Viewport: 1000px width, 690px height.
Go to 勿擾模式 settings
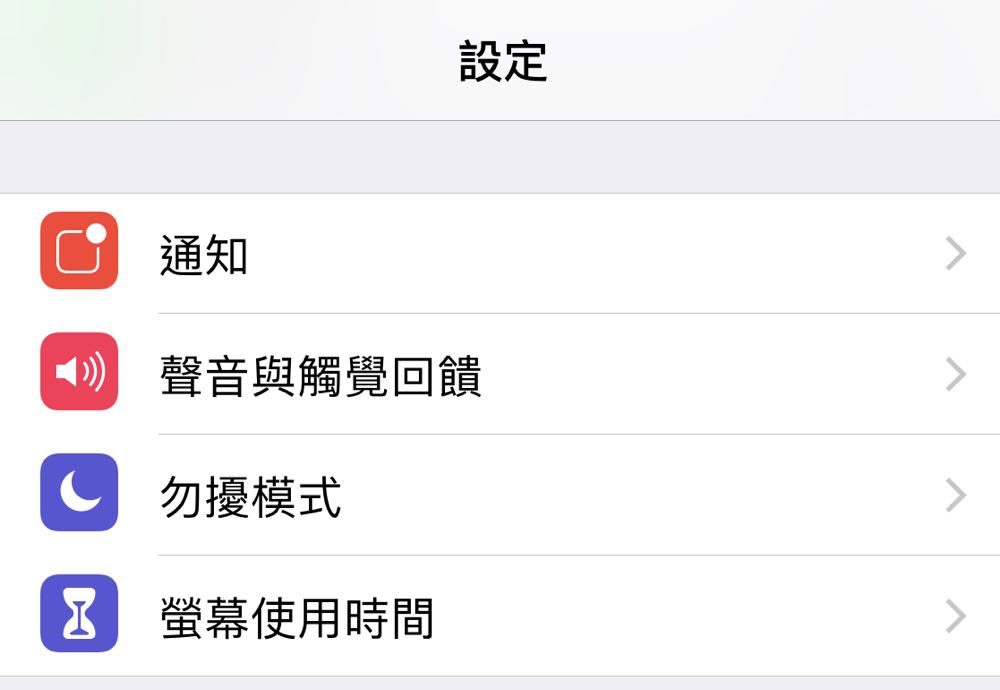(x=500, y=496)
